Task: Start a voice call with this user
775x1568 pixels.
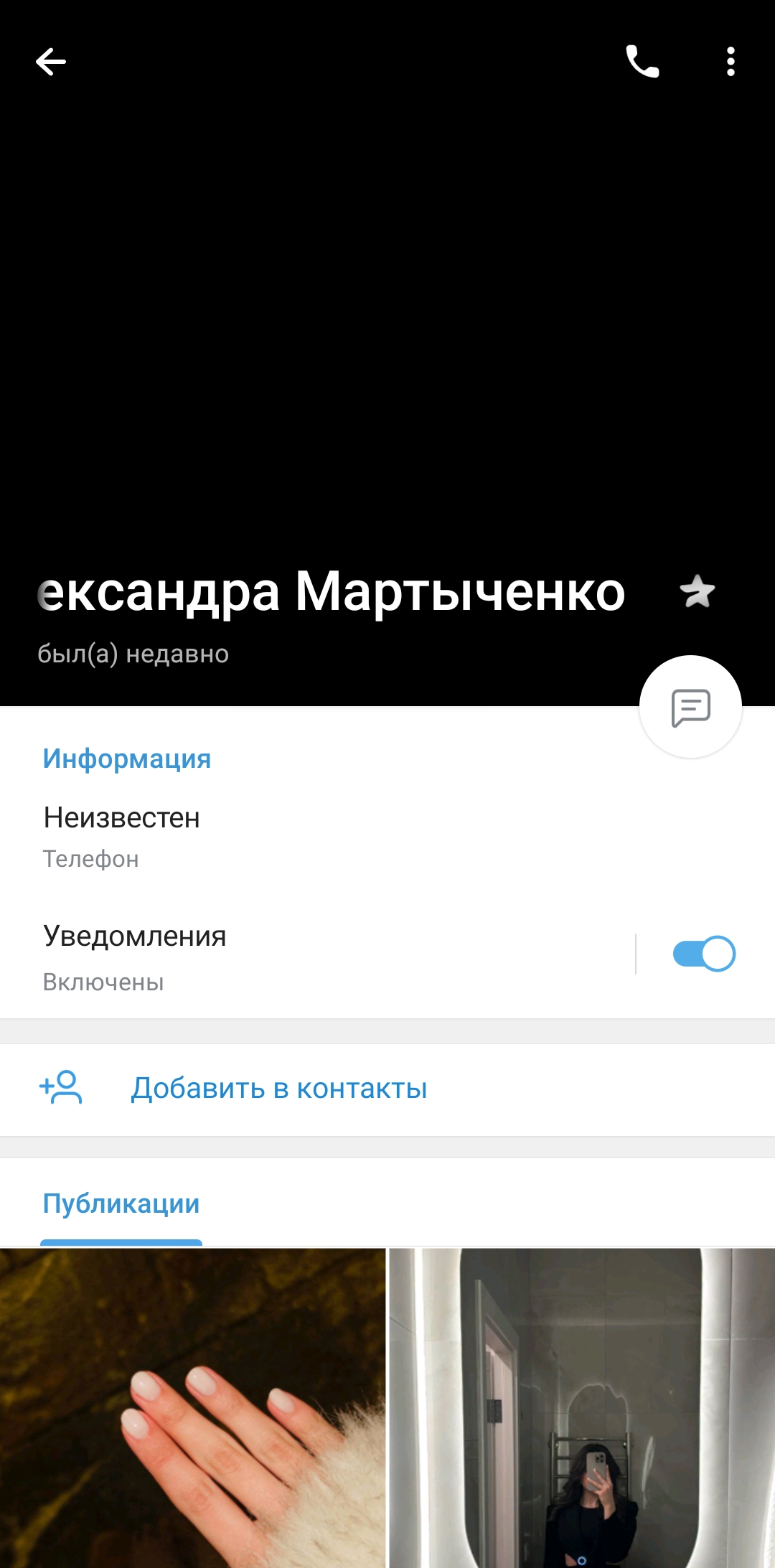Action: click(x=642, y=62)
